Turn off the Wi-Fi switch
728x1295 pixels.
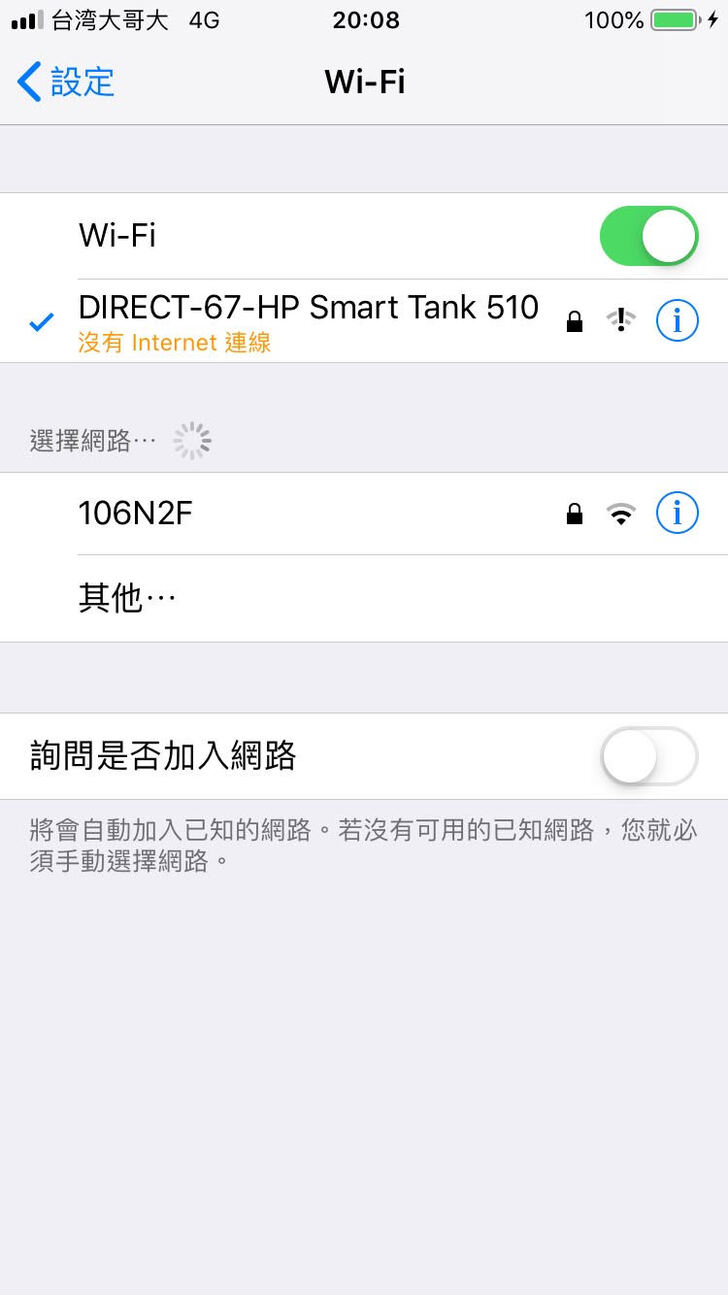coord(648,236)
